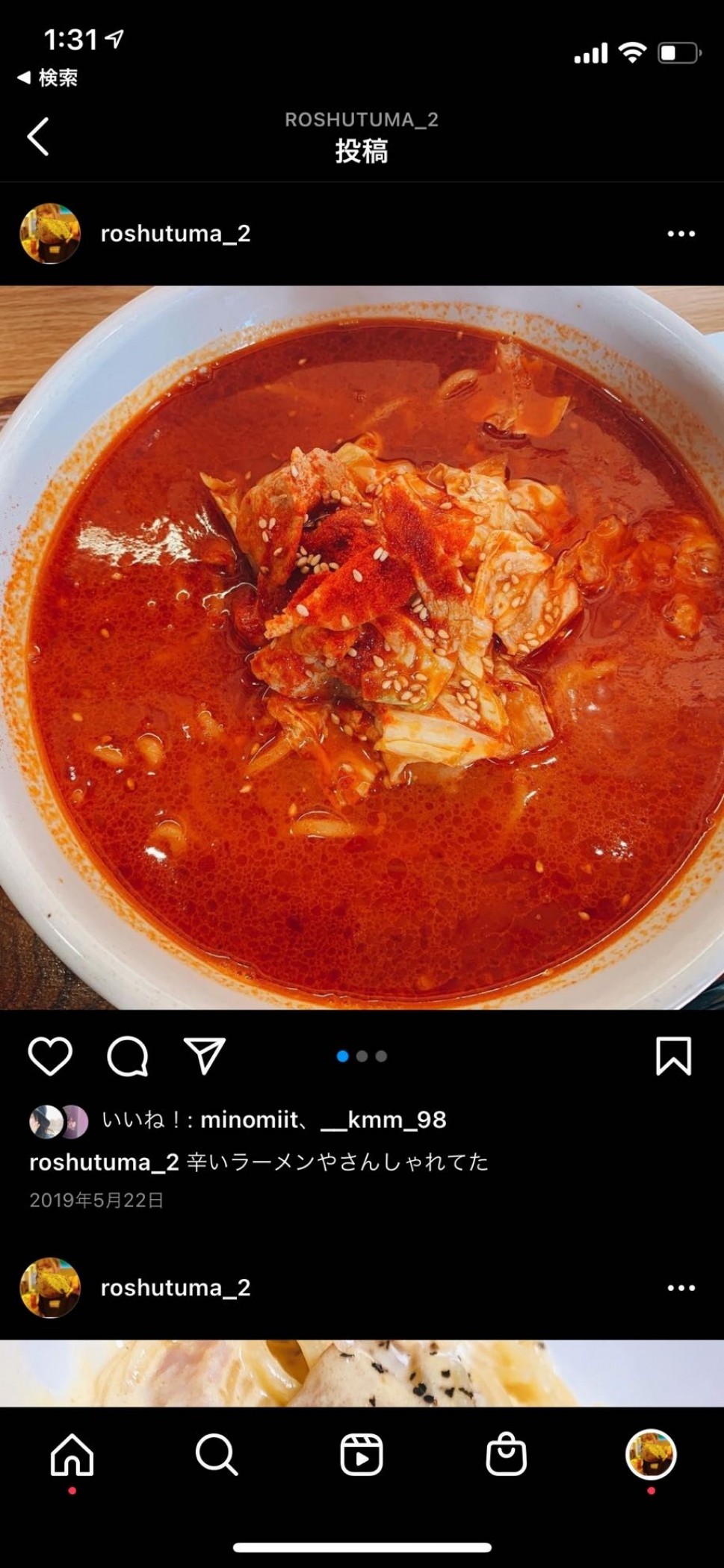The height and width of the screenshot is (1568, 724).
Task: Return to 検索 via the status bar link
Action: (49, 78)
